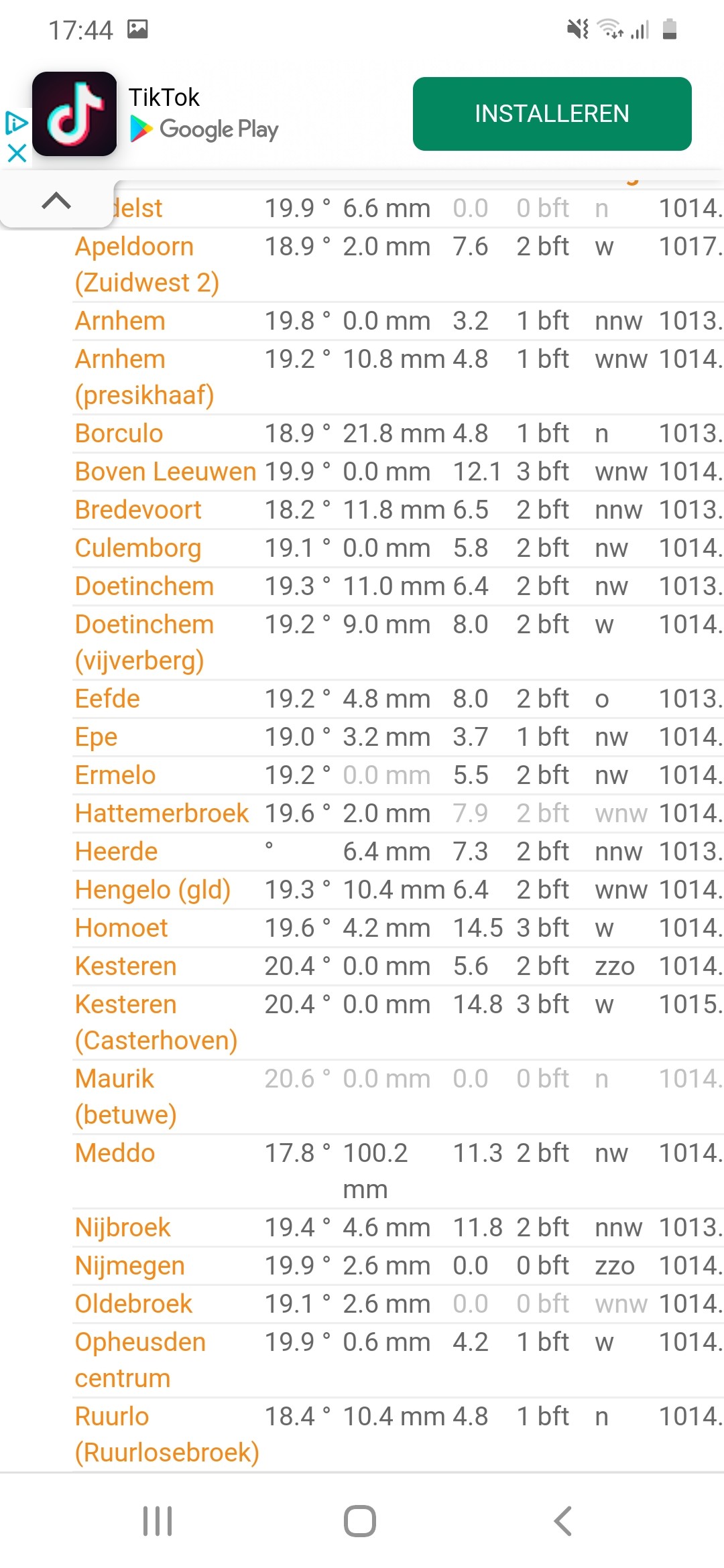This screenshot has height=1568, width=724.
Task: Open recent apps from the navigation bar
Action: 158,1521
